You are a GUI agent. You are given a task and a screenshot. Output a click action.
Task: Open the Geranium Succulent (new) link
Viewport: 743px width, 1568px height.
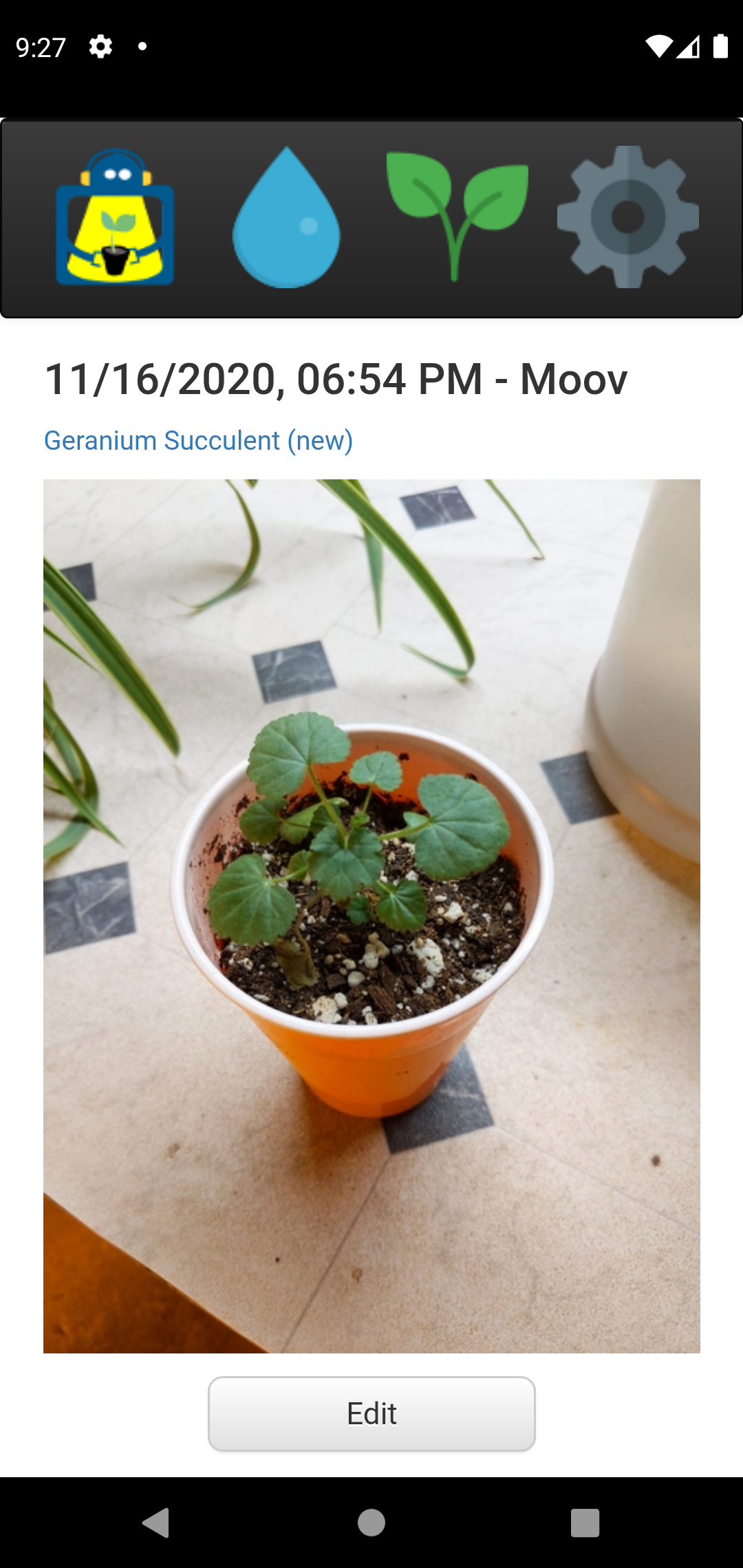pos(198,441)
